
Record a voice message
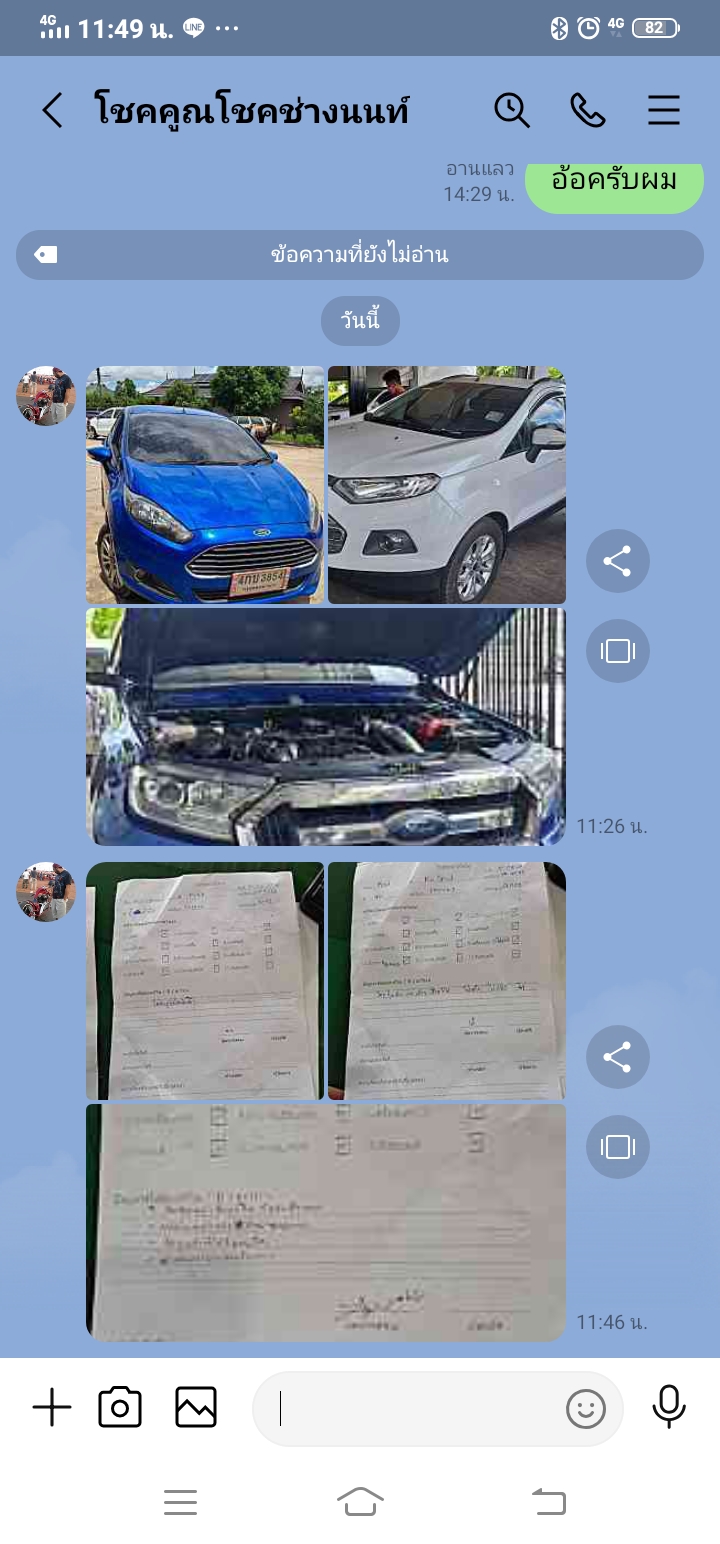tap(669, 1407)
